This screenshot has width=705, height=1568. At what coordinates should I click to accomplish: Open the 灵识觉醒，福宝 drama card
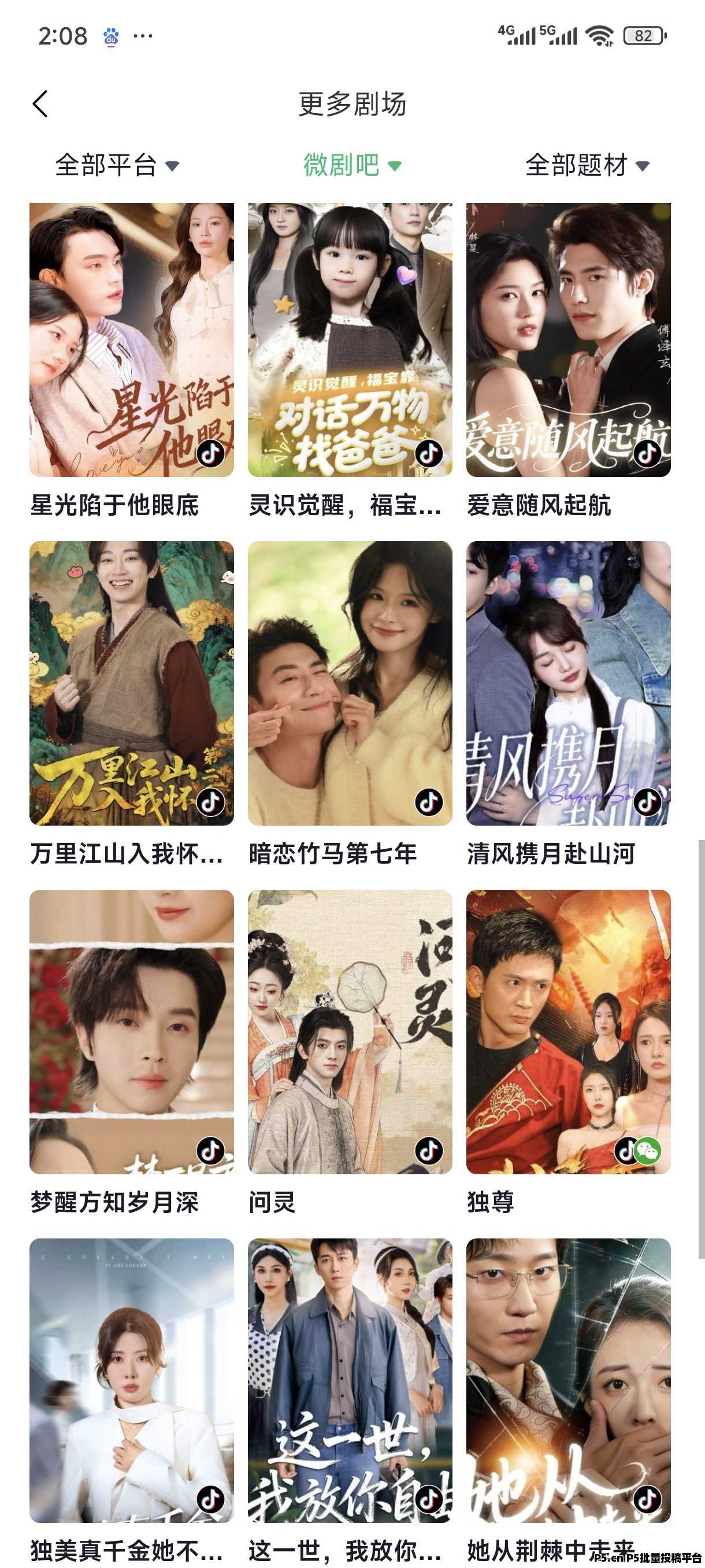350,339
